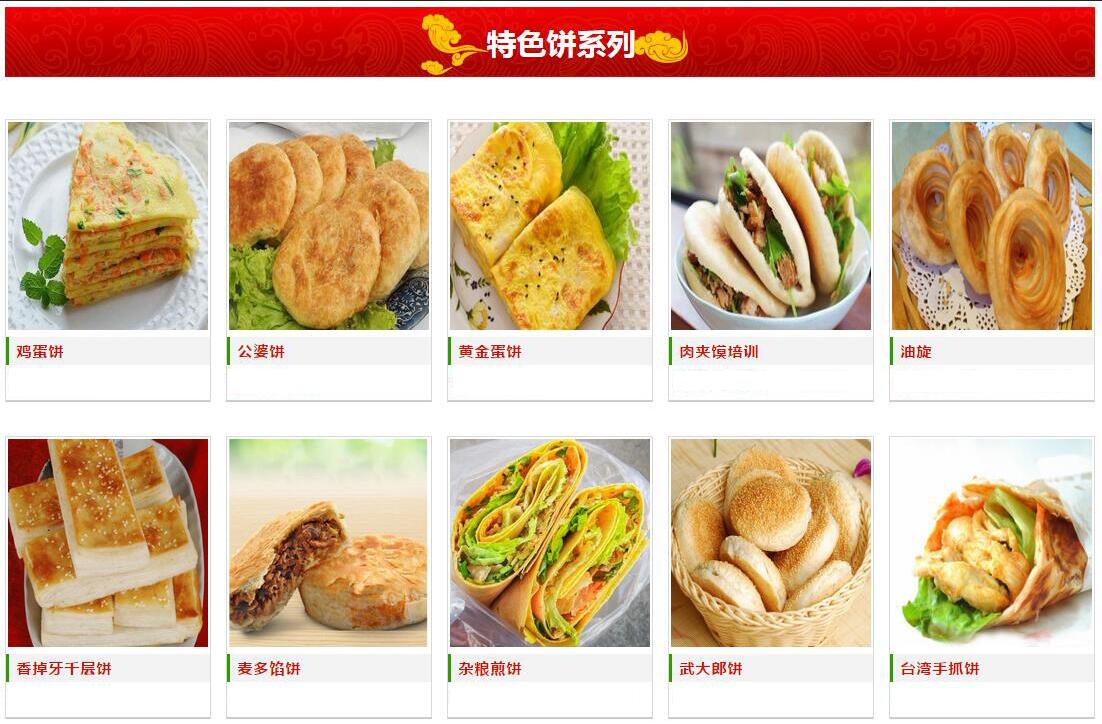Tap the 台湾手抓饼 card
This screenshot has width=1102, height=724.
click(992, 543)
